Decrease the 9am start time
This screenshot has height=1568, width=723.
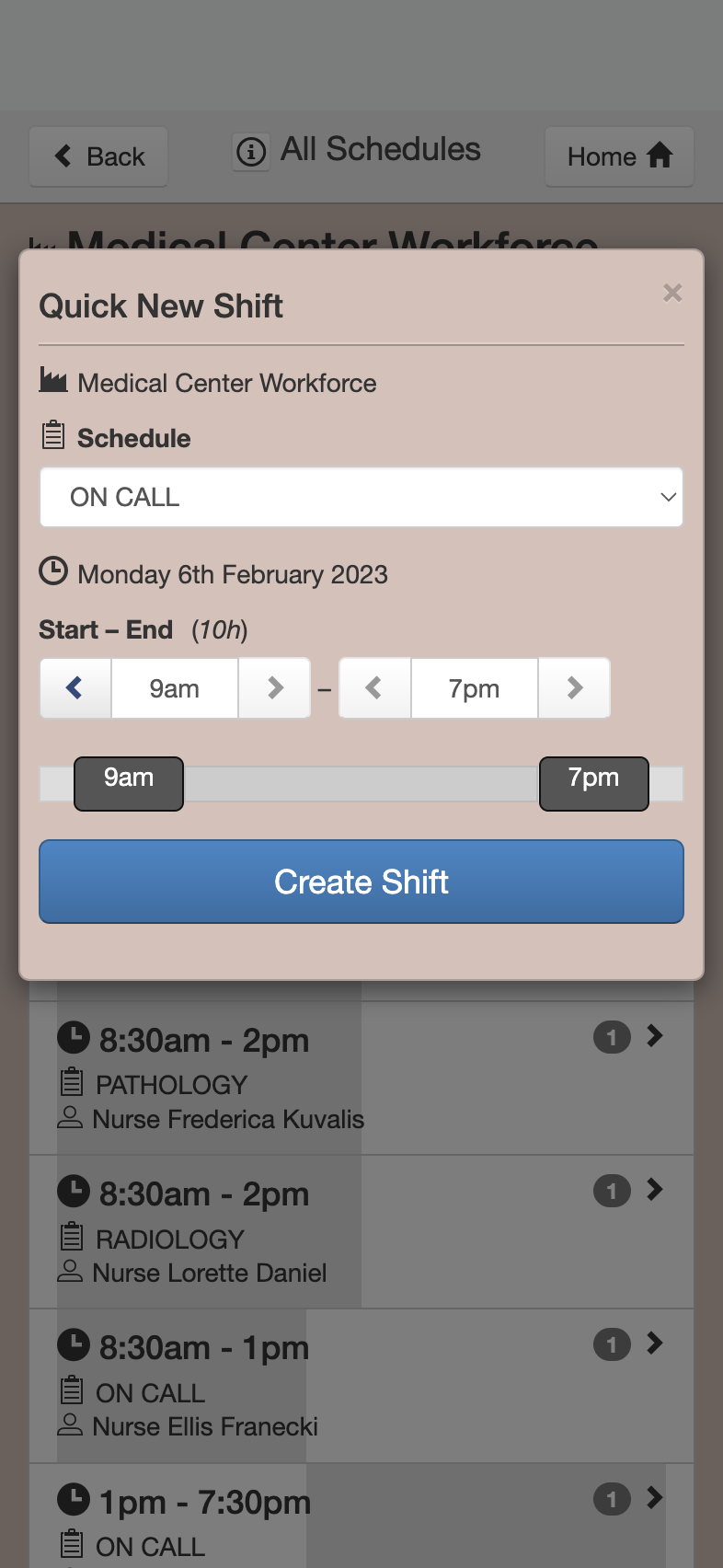(75, 687)
